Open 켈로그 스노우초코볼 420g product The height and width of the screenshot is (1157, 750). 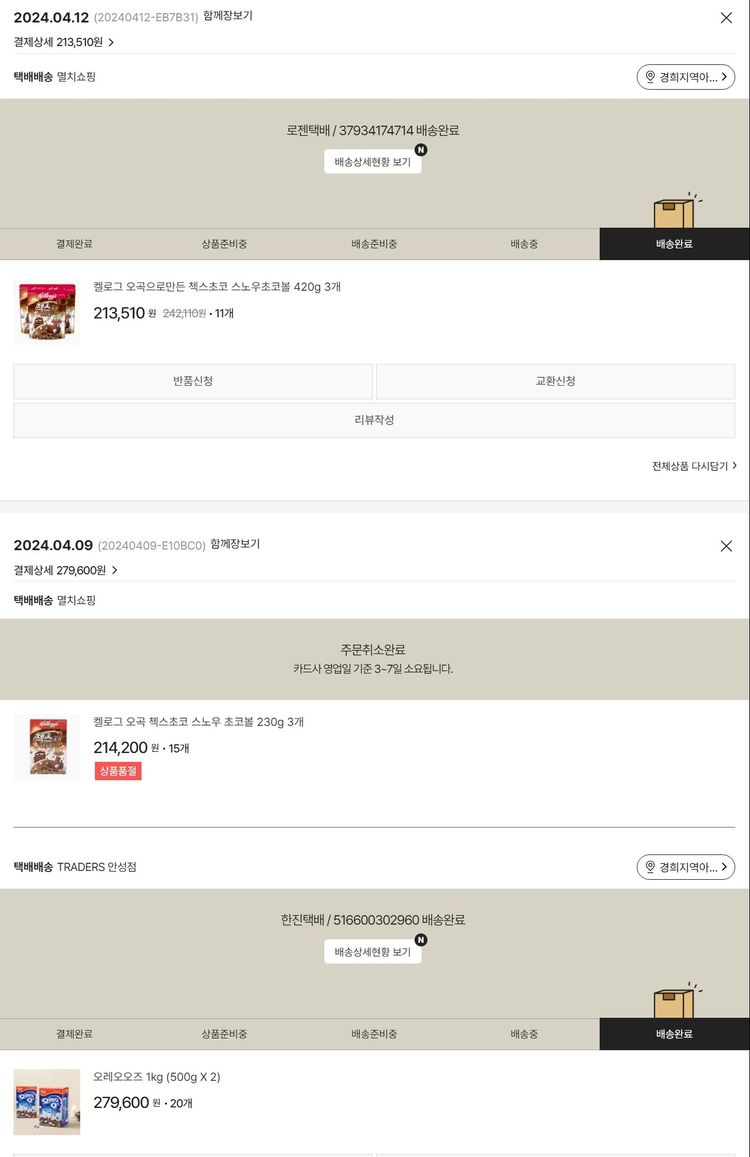coord(217,287)
